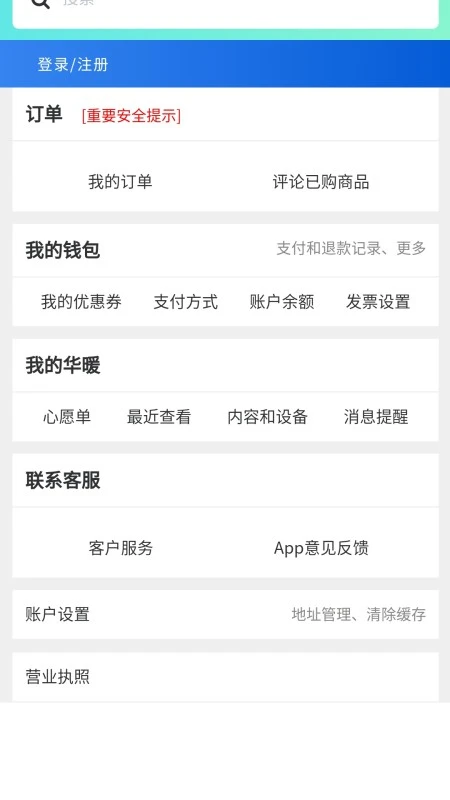
Task: Open 营业执照 row
Action: [x=225, y=677]
